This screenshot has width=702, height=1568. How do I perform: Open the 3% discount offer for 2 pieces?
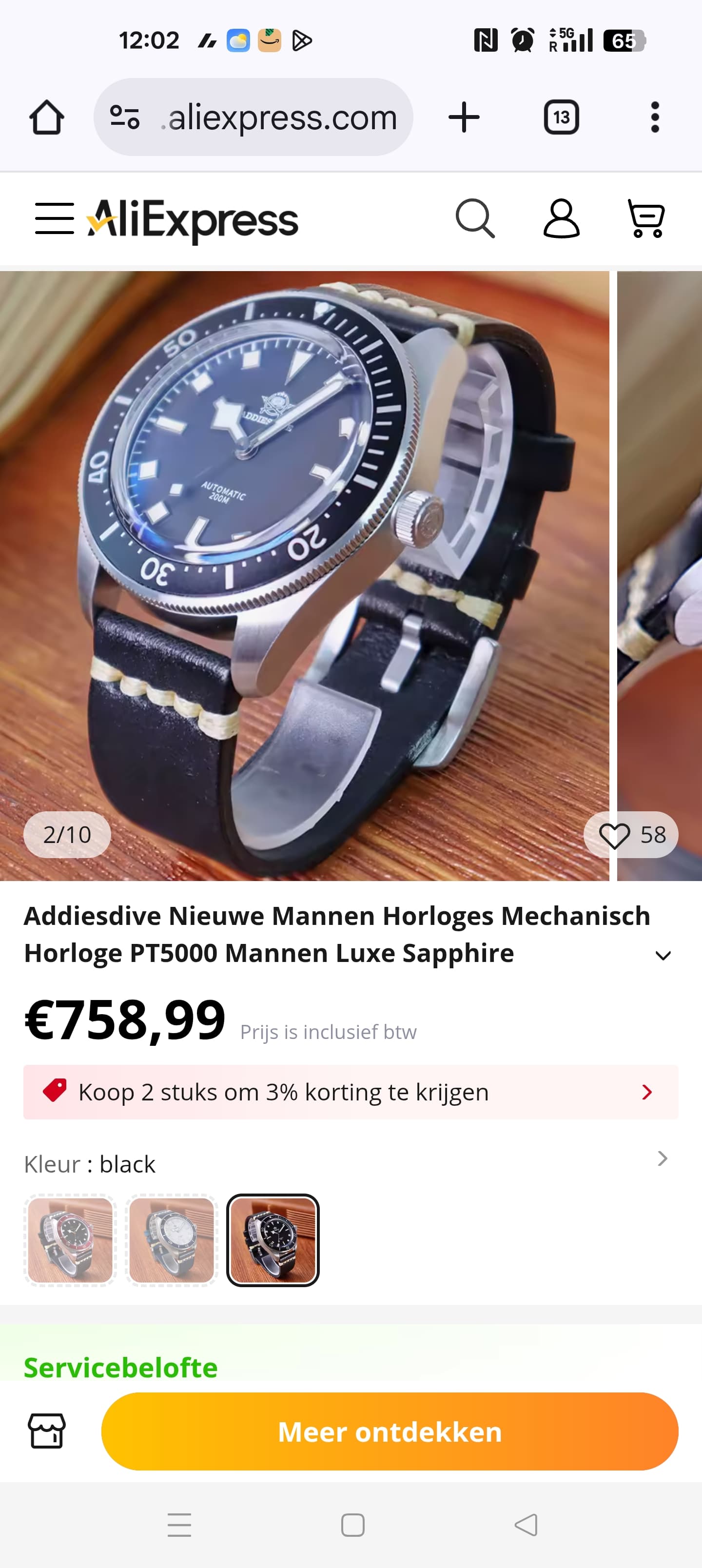point(350,1092)
